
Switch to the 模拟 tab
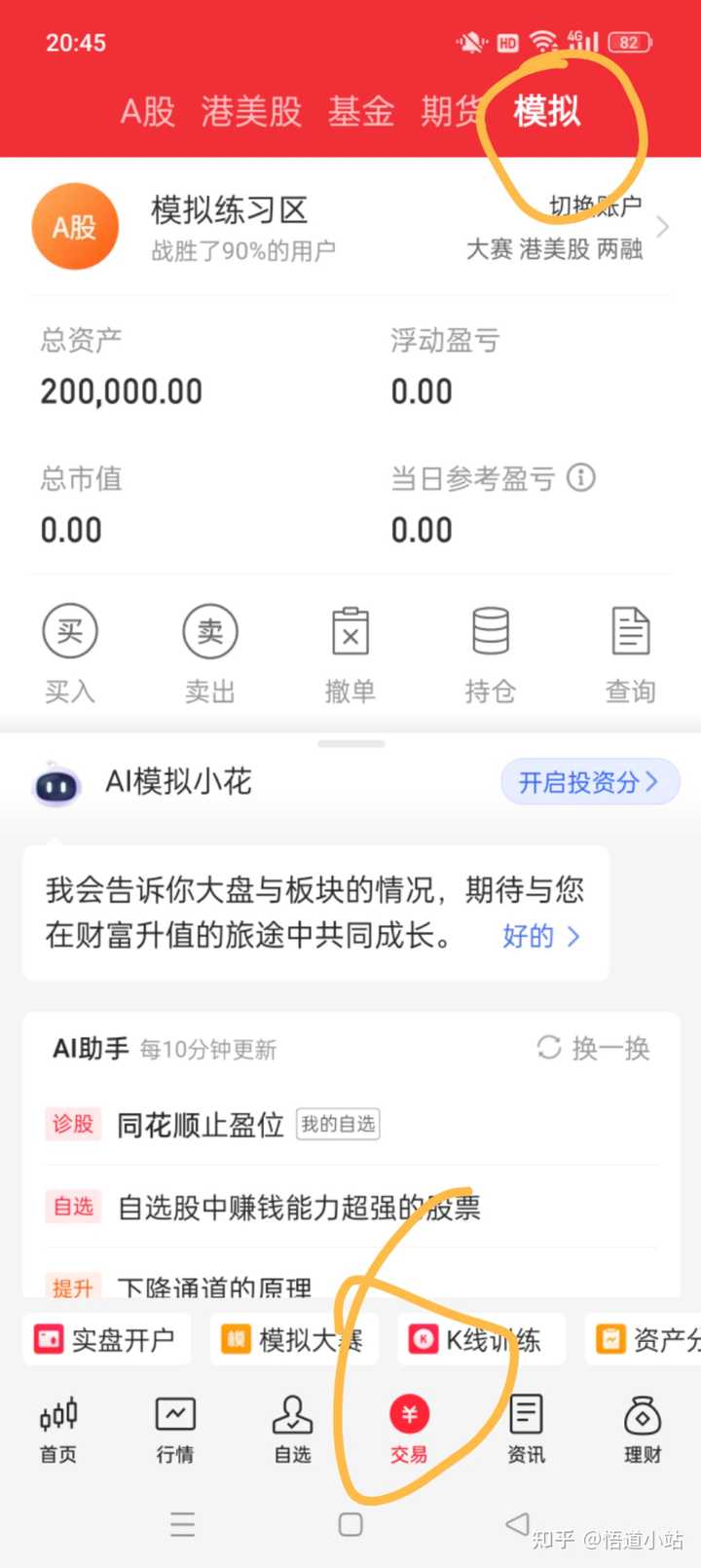click(x=545, y=112)
